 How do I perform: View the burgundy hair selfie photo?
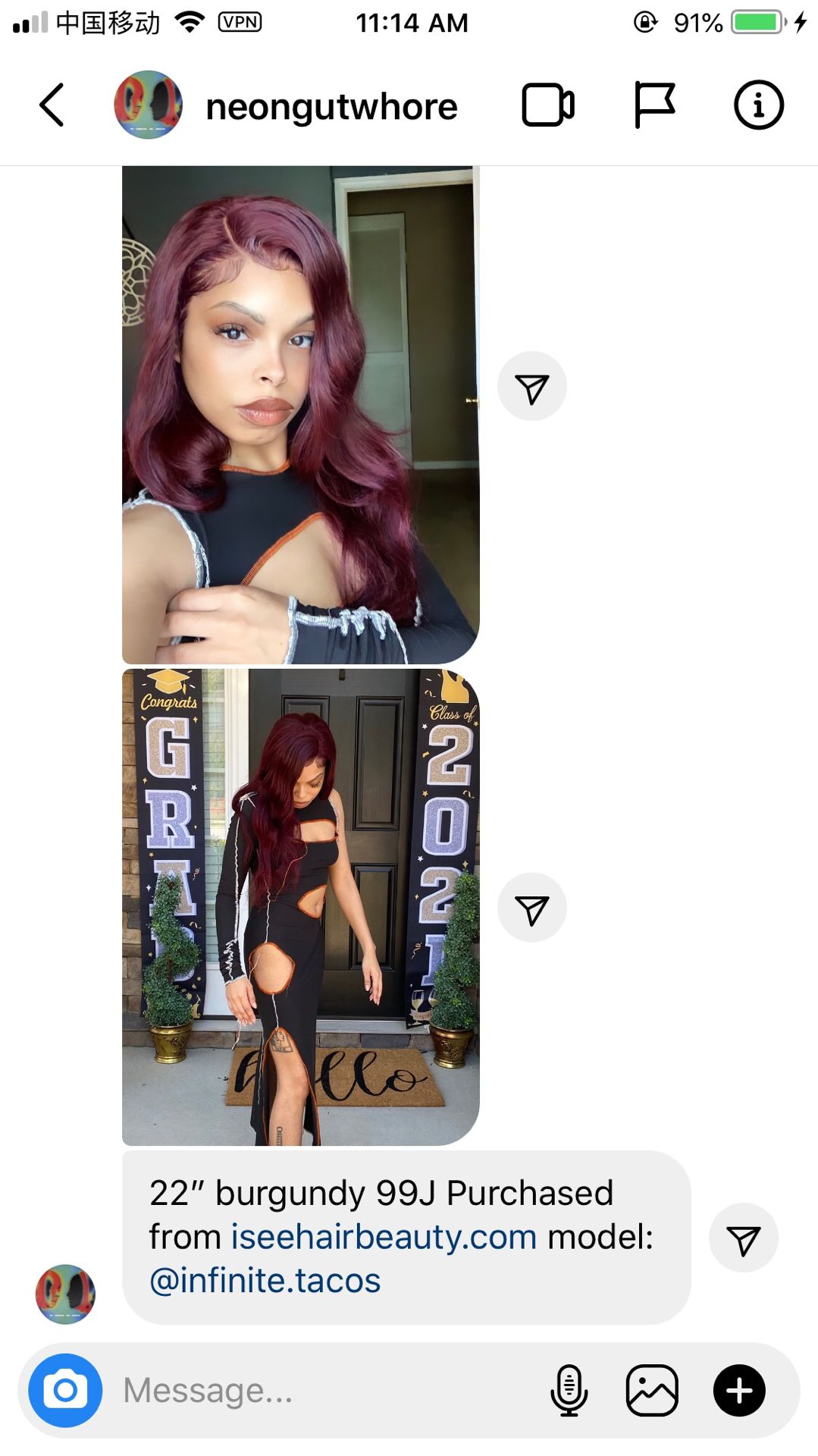(x=301, y=415)
